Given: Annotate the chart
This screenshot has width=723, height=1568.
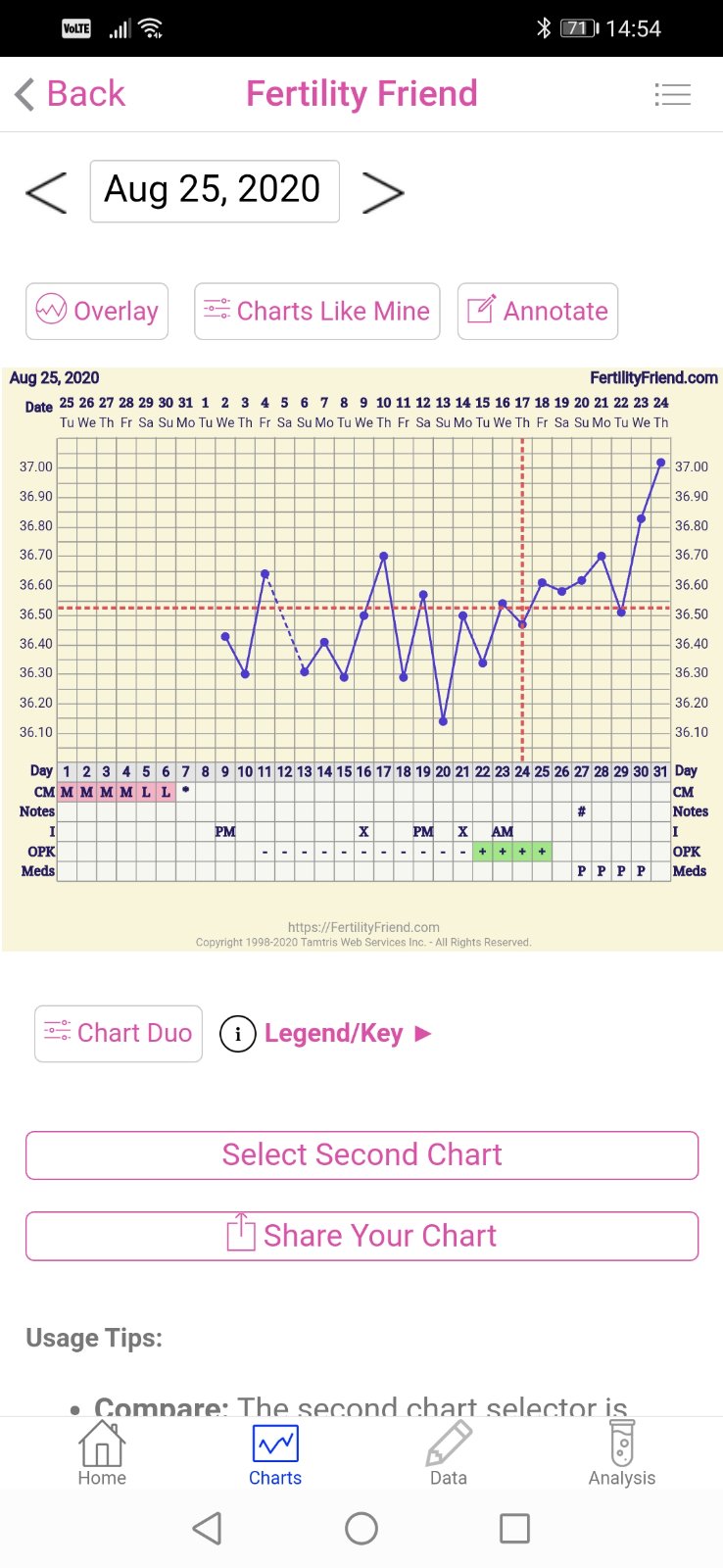Looking at the screenshot, I should [537, 312].
